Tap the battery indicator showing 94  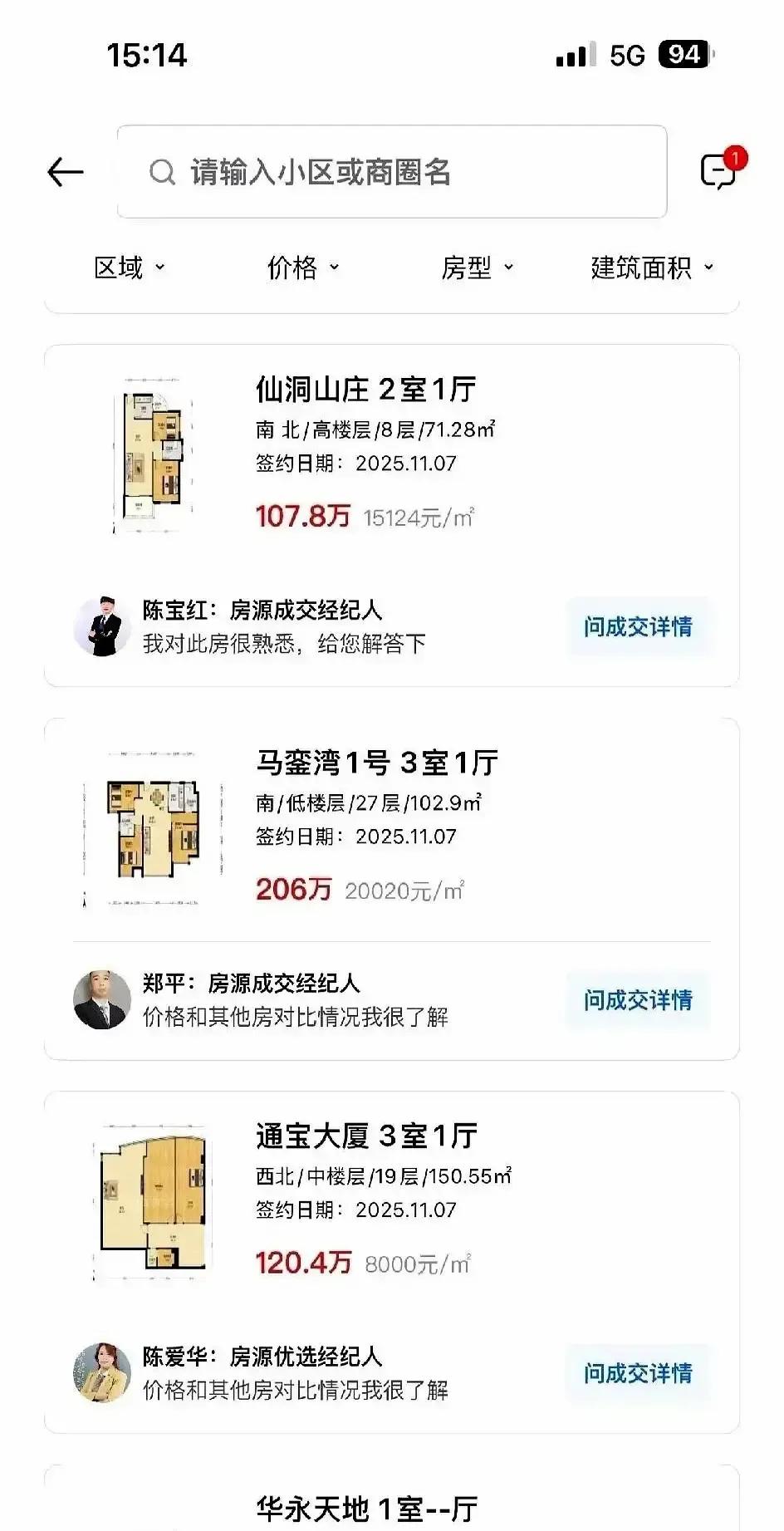pos(683,55)
